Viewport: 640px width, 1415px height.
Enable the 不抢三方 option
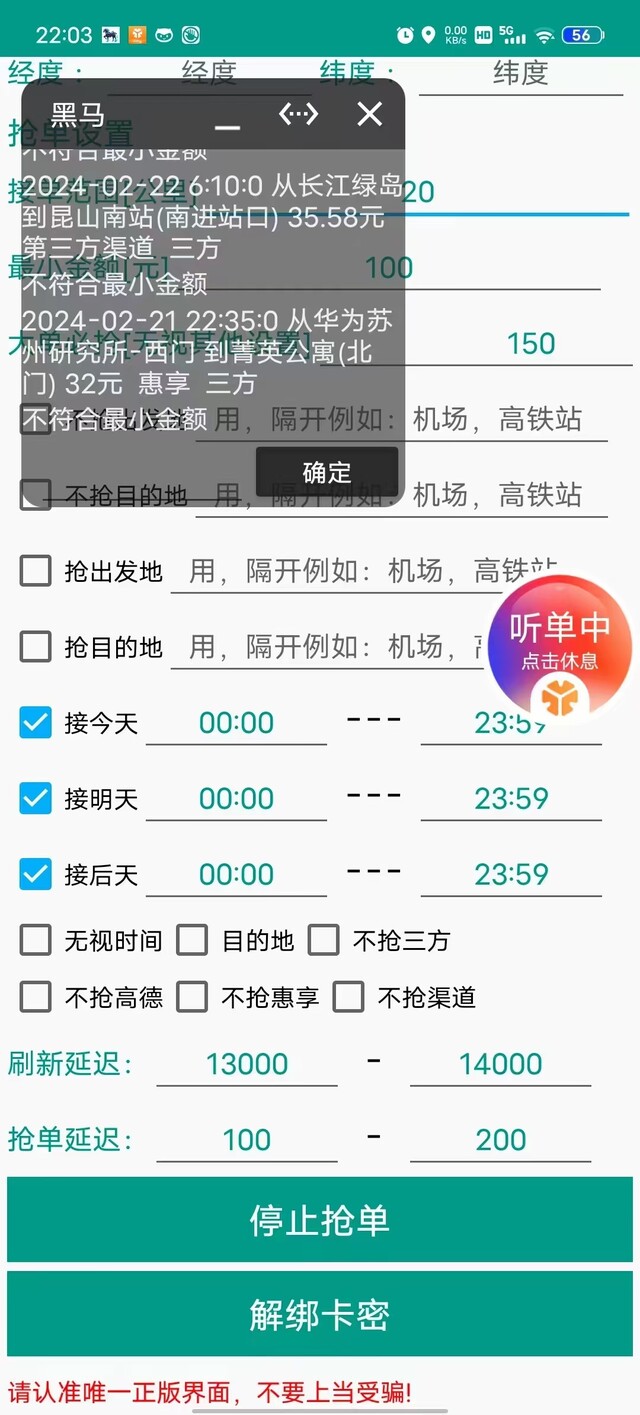pyautogui.click(x=324, y=940)
